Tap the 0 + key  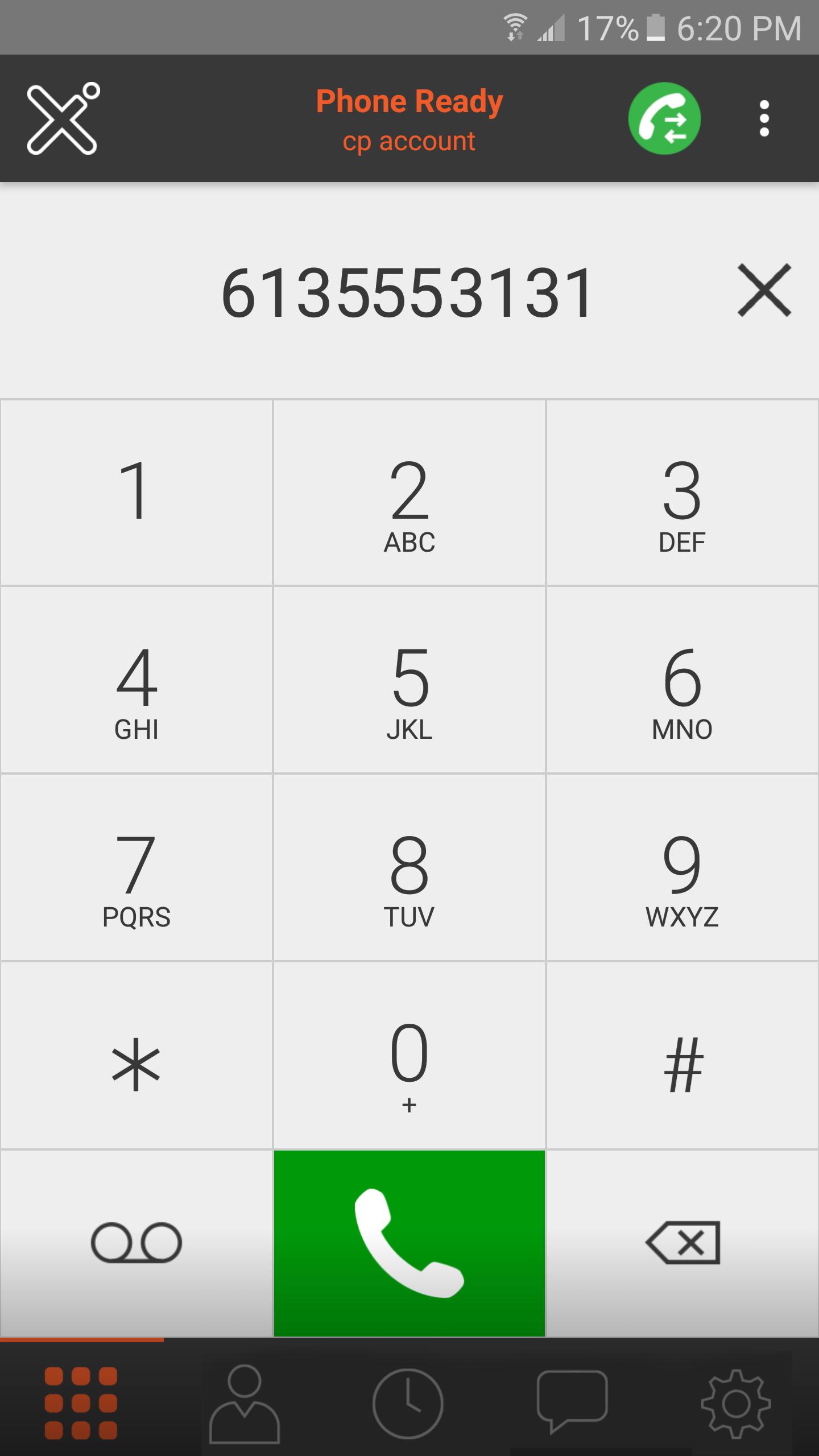(409, 1055)
